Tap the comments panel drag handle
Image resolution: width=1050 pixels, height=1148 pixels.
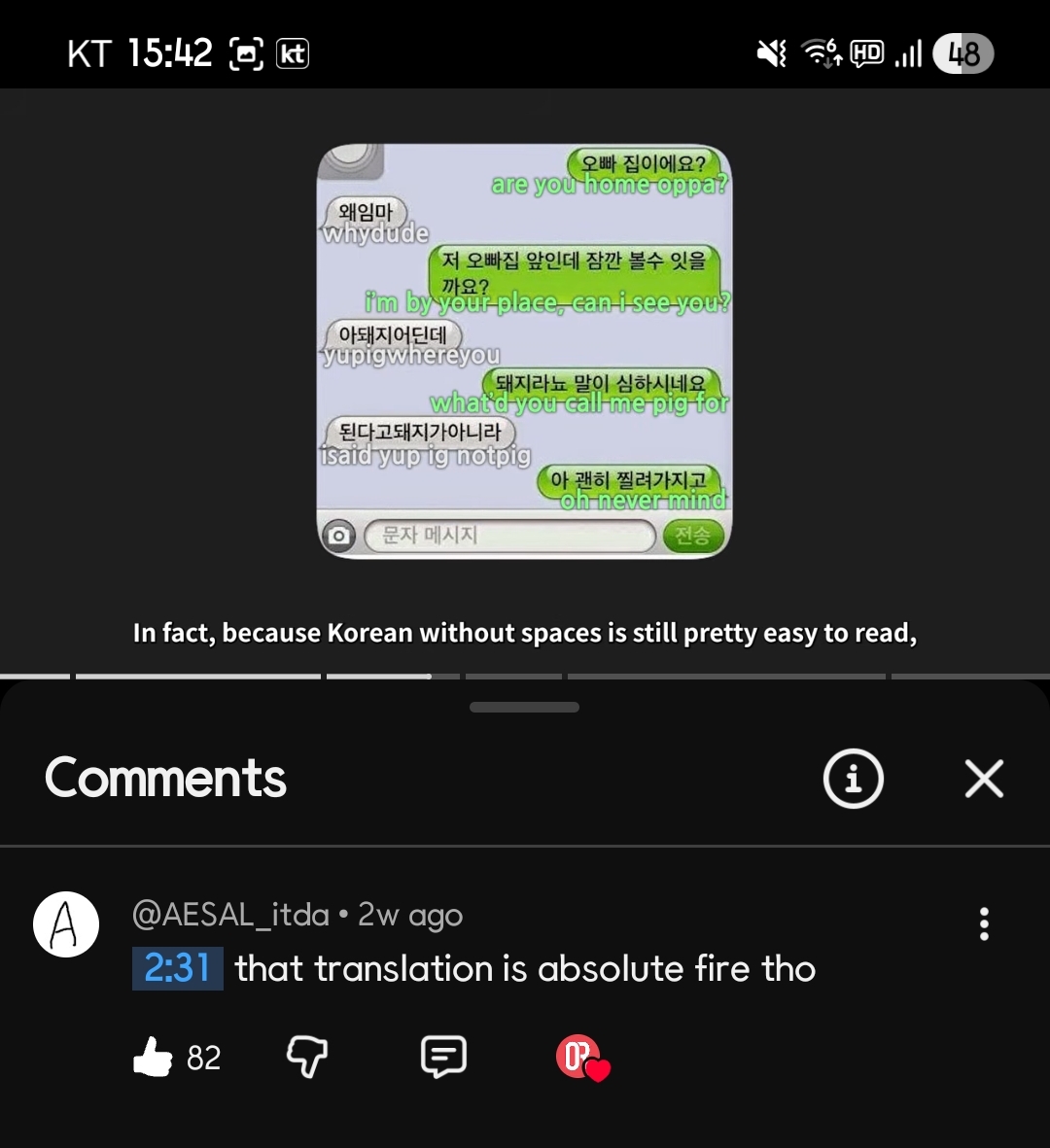(524, 708)
